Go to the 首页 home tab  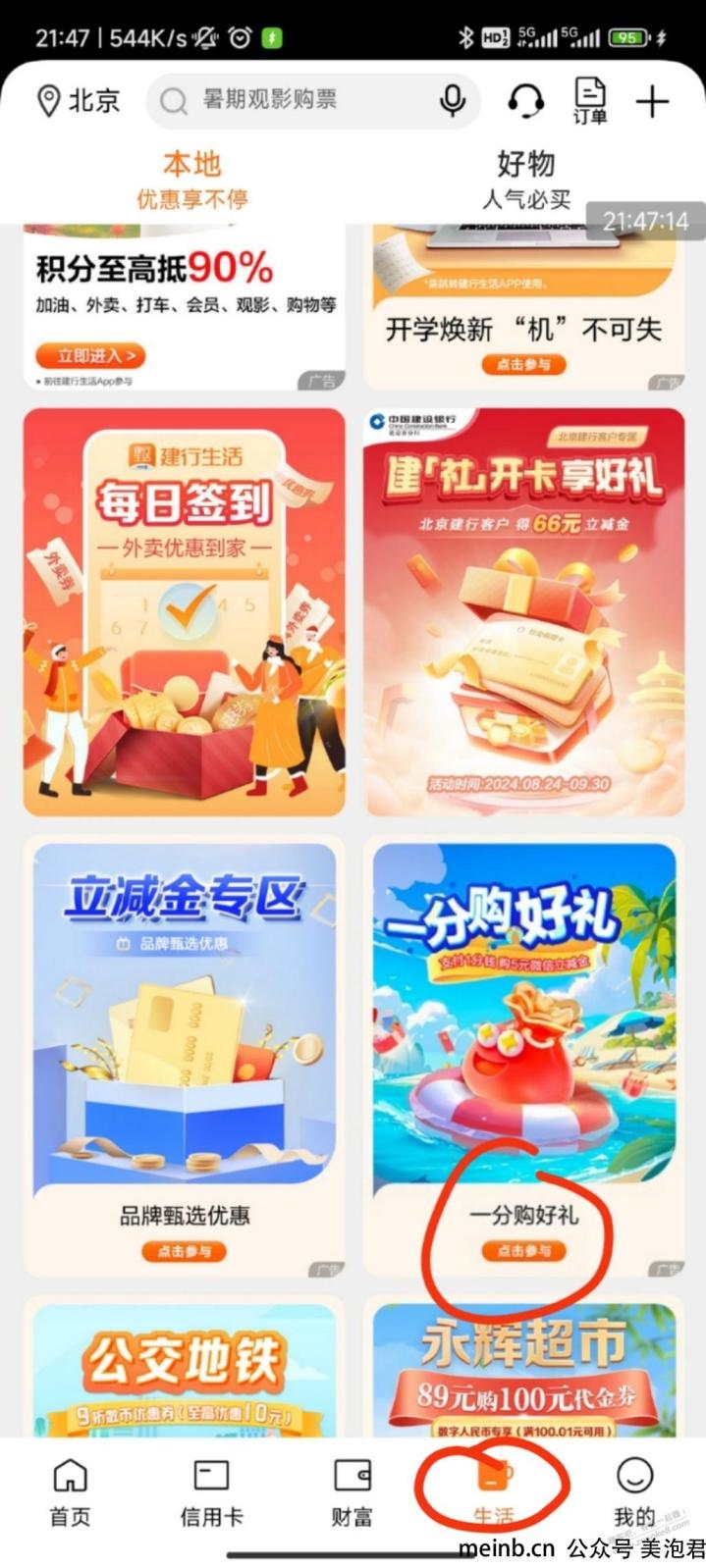click(x=70, y=1492)
